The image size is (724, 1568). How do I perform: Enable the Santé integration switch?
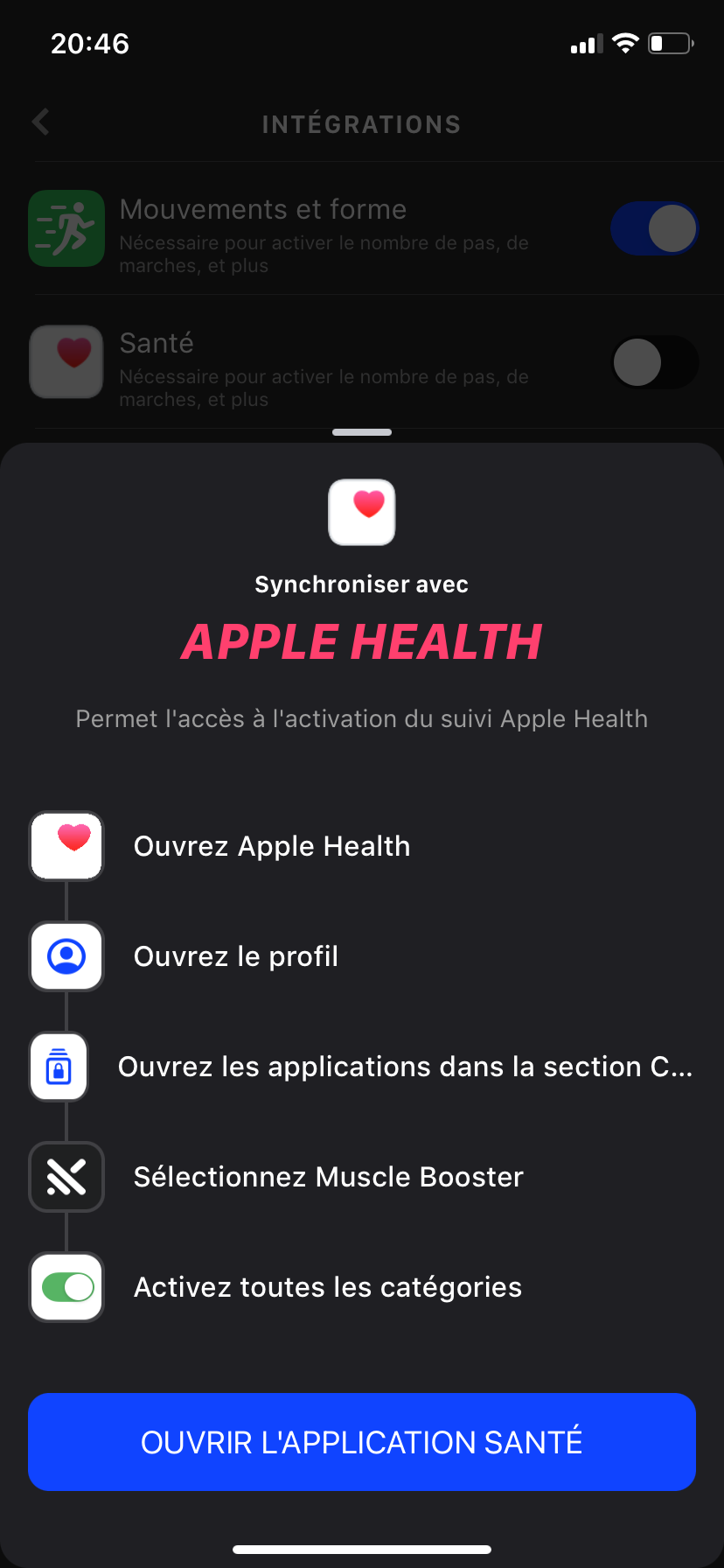(x=654, y=362)
